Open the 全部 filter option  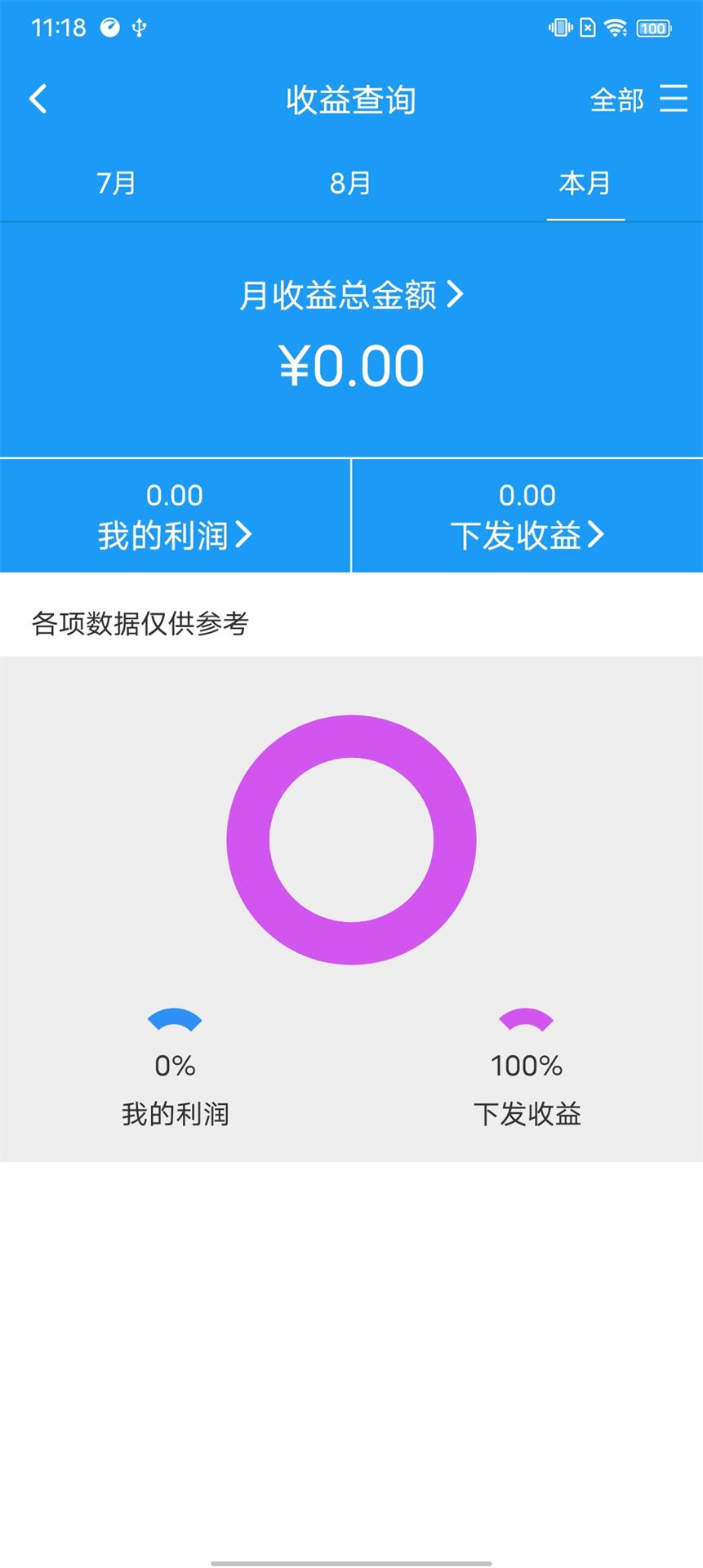point(618,99)
